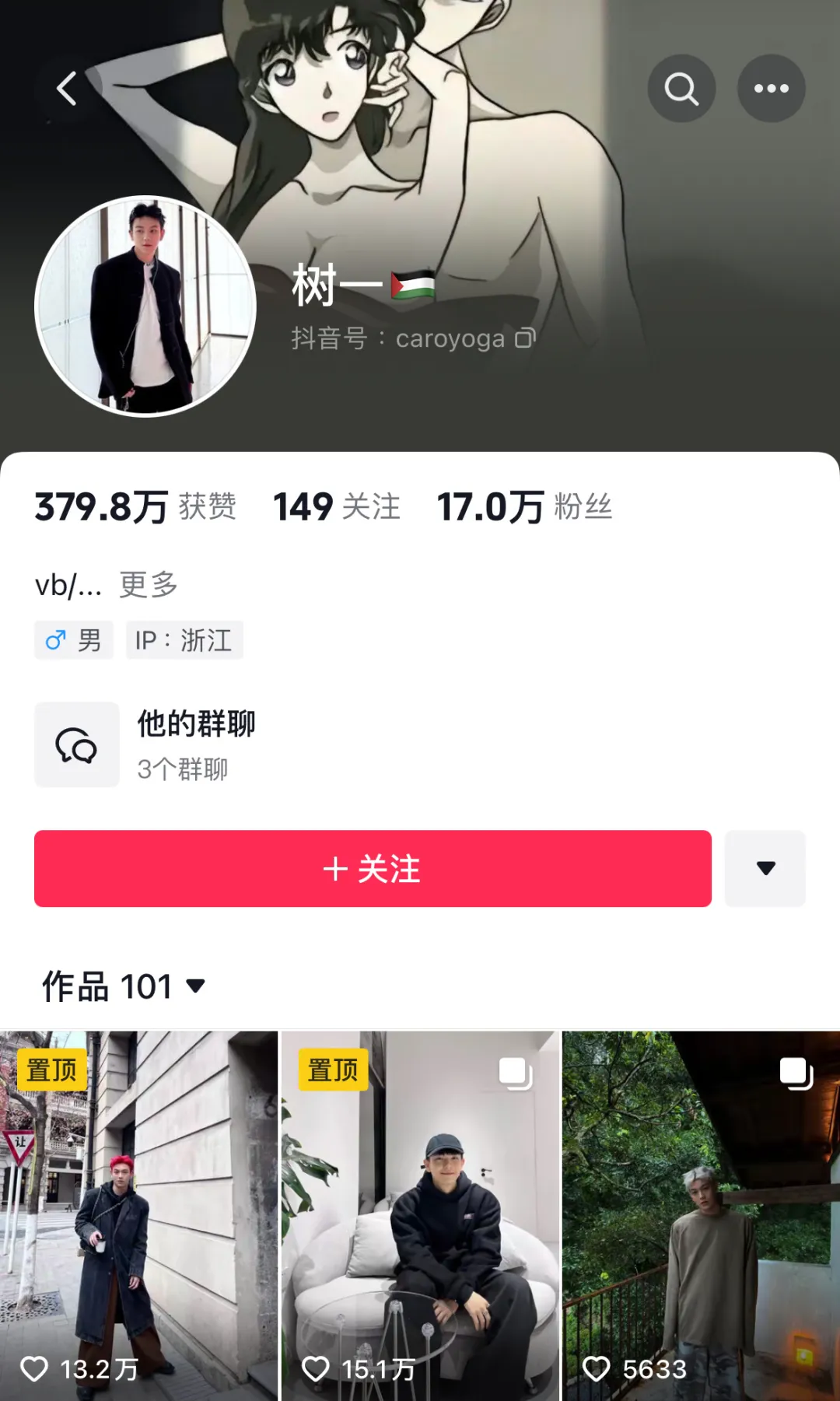
Task: Open search on this profile
Action: pyautogui.click(x=681, y=89)
